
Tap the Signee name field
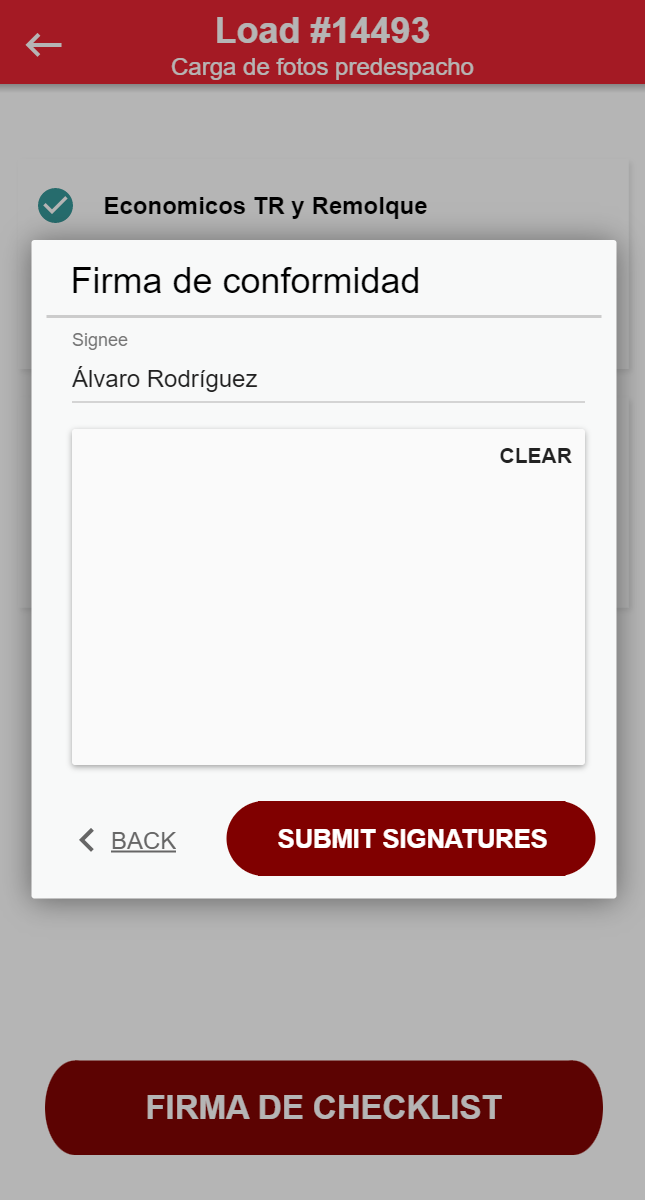coord(327,379)
